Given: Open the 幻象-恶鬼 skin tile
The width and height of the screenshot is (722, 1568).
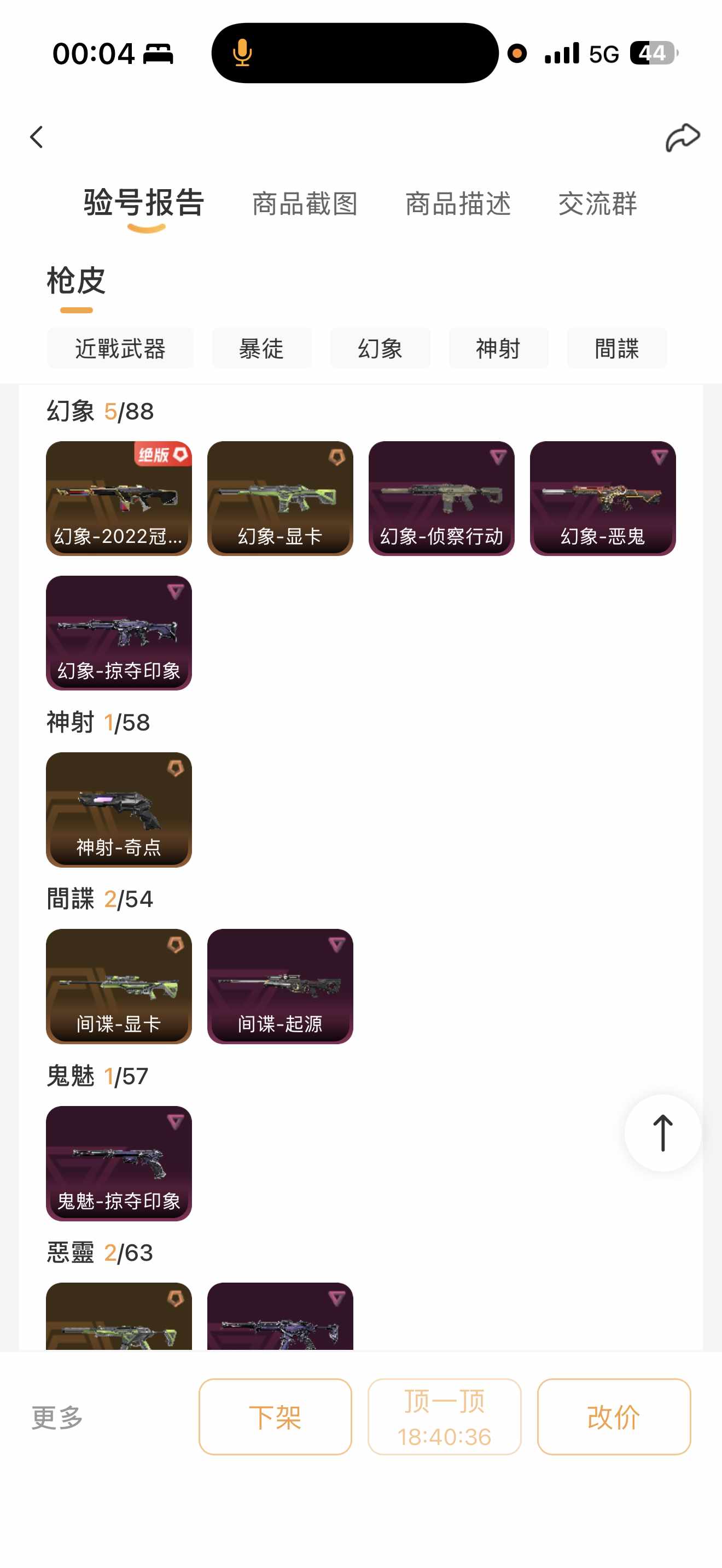Looking at the screenshot, I should click(x=603, y=498).
